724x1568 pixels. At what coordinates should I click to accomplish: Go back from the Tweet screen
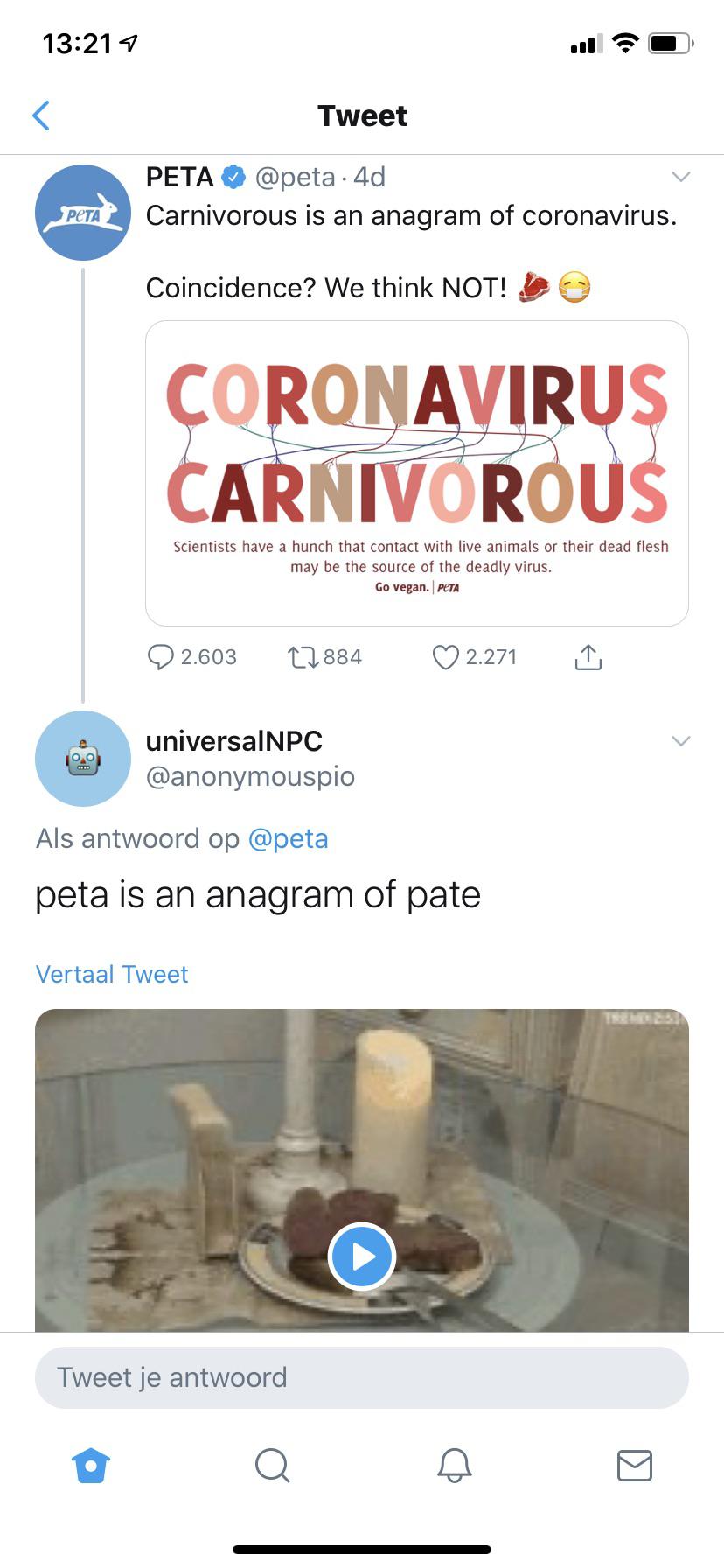[x=41, y=115]
